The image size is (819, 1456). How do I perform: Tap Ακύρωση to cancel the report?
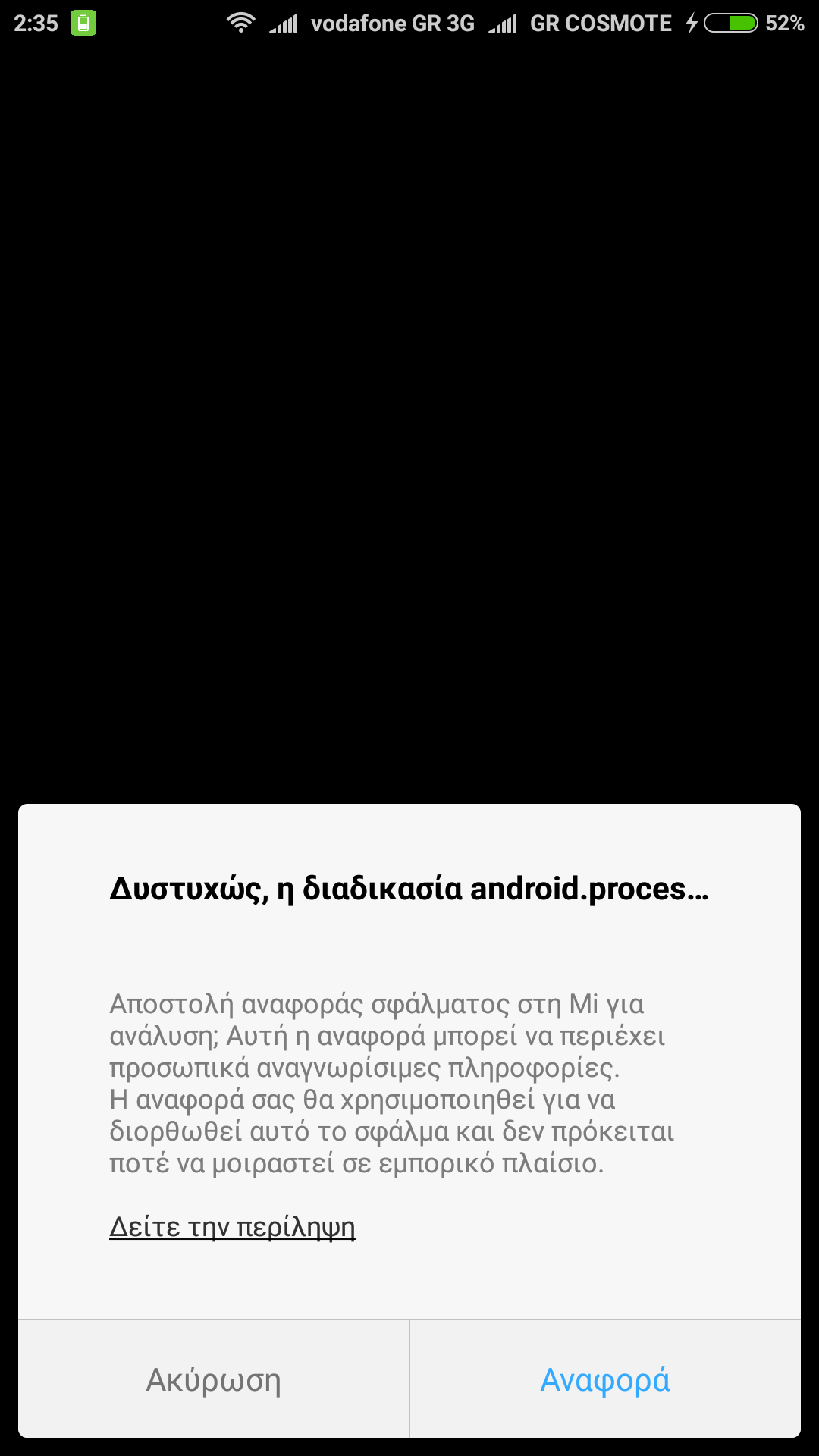pos(213,1379)
